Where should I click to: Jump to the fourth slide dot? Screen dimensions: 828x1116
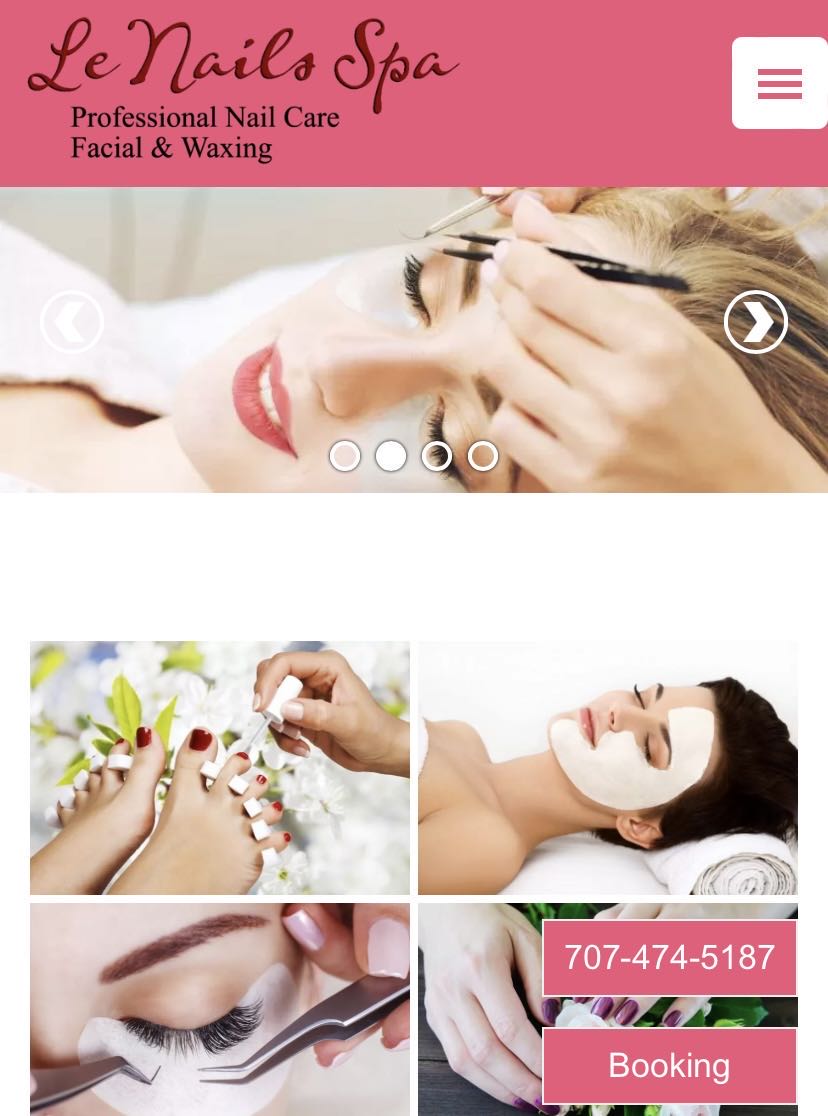tap(483, 456)
